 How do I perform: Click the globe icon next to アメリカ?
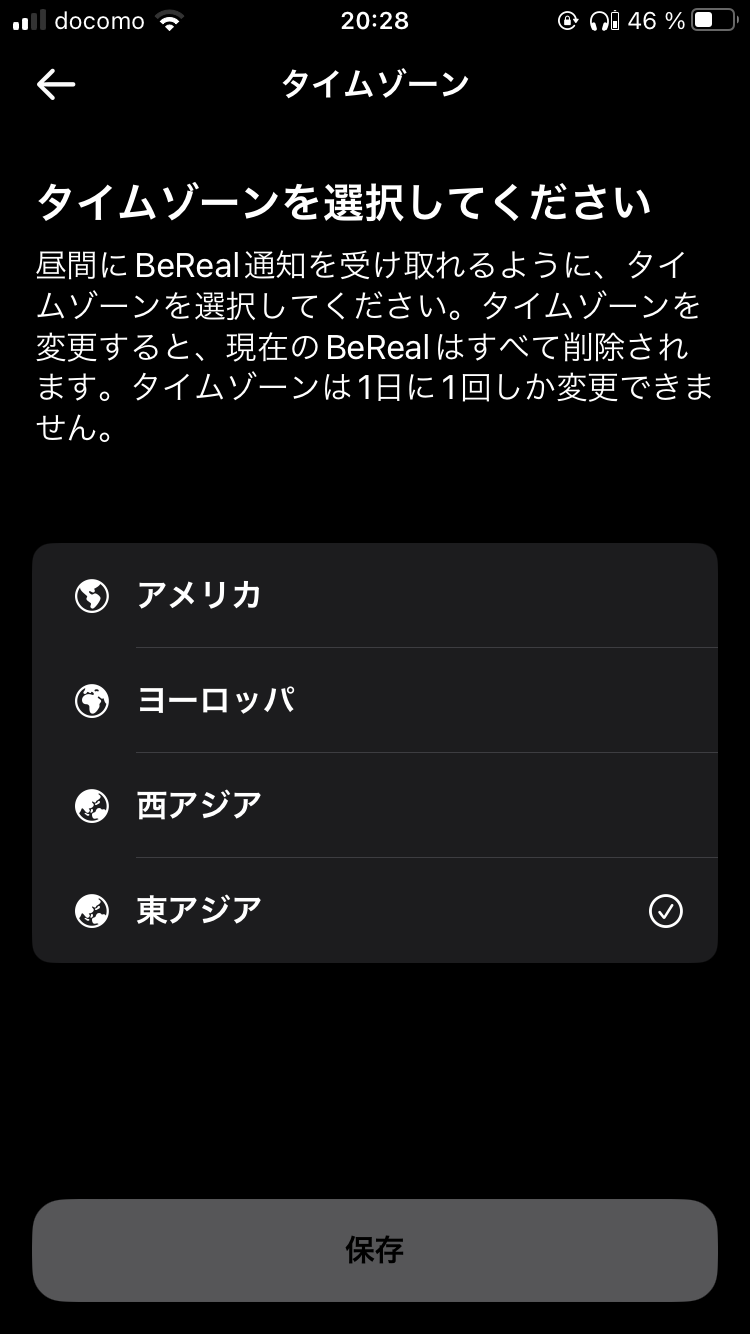point(91,596)
